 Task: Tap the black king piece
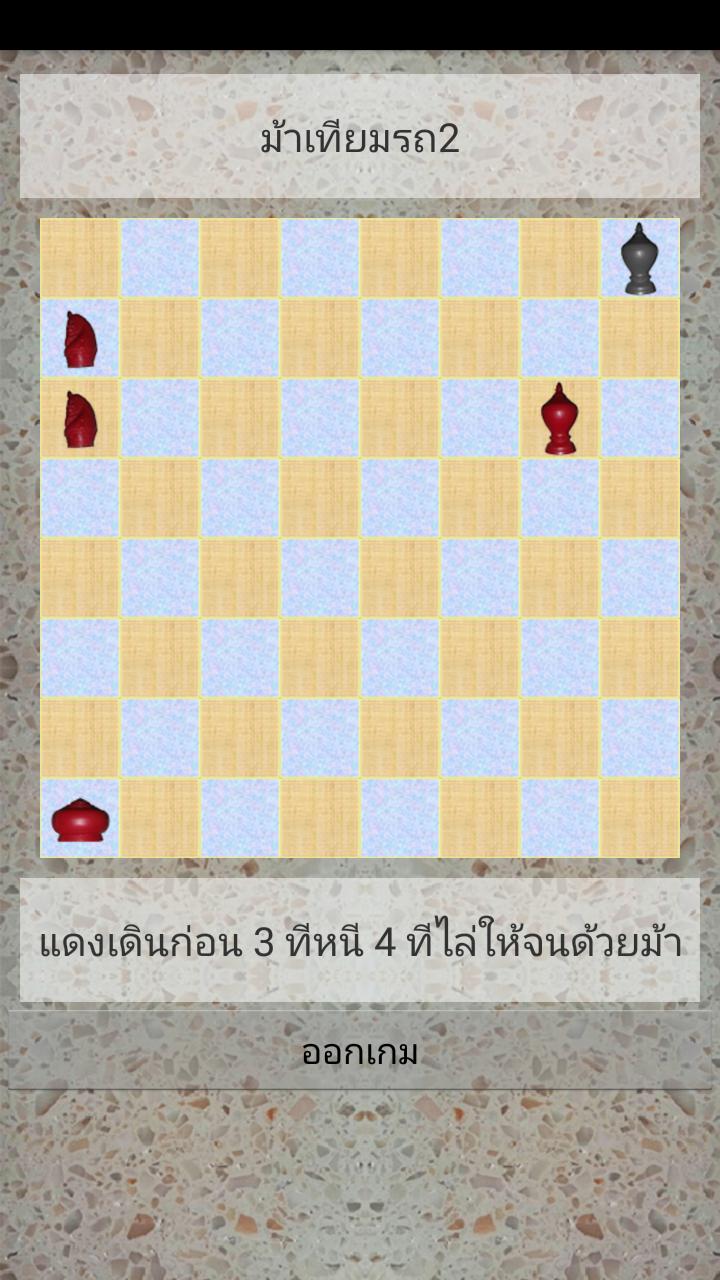(640, 259)
